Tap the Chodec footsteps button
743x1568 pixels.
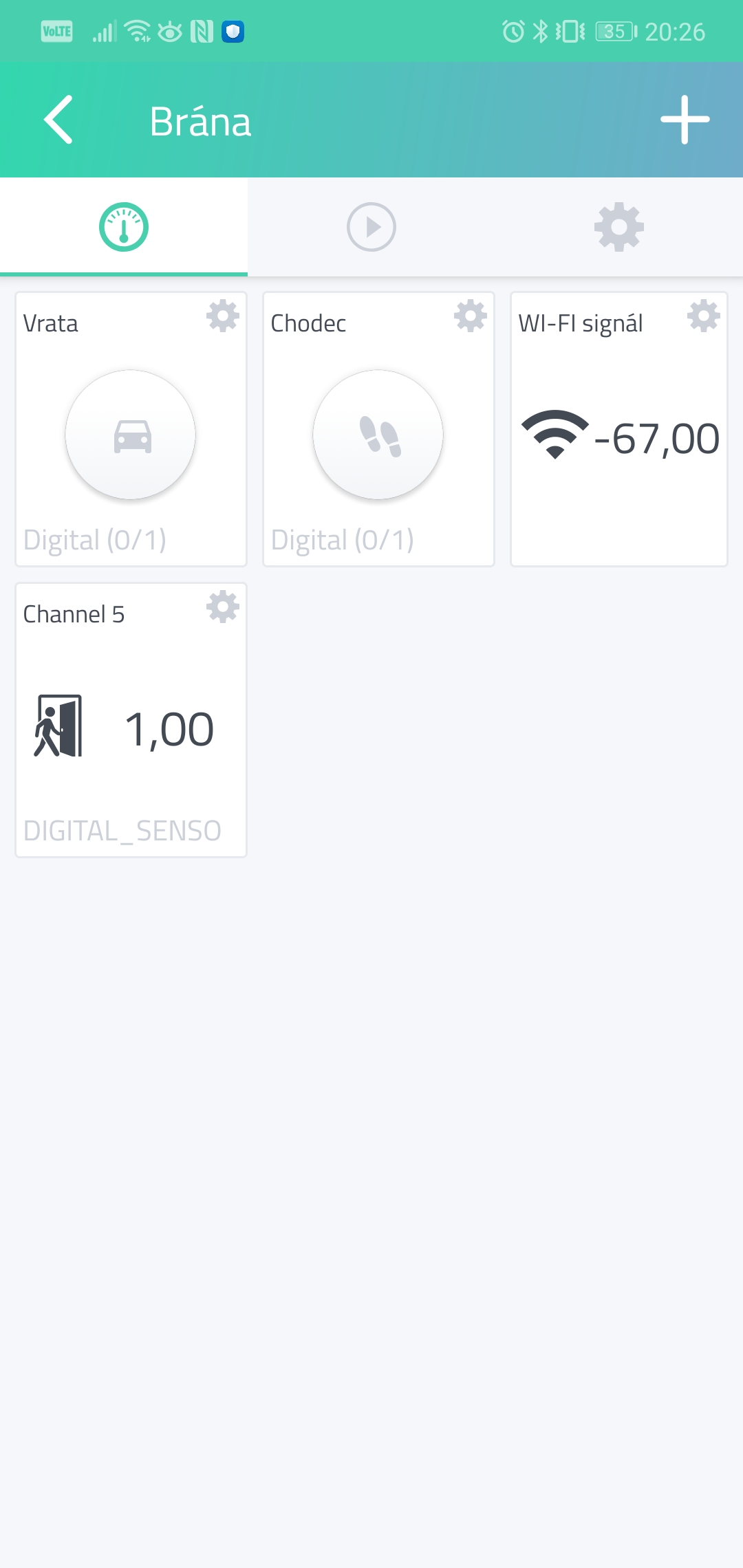pyautogui.click(x=378, y=435)
